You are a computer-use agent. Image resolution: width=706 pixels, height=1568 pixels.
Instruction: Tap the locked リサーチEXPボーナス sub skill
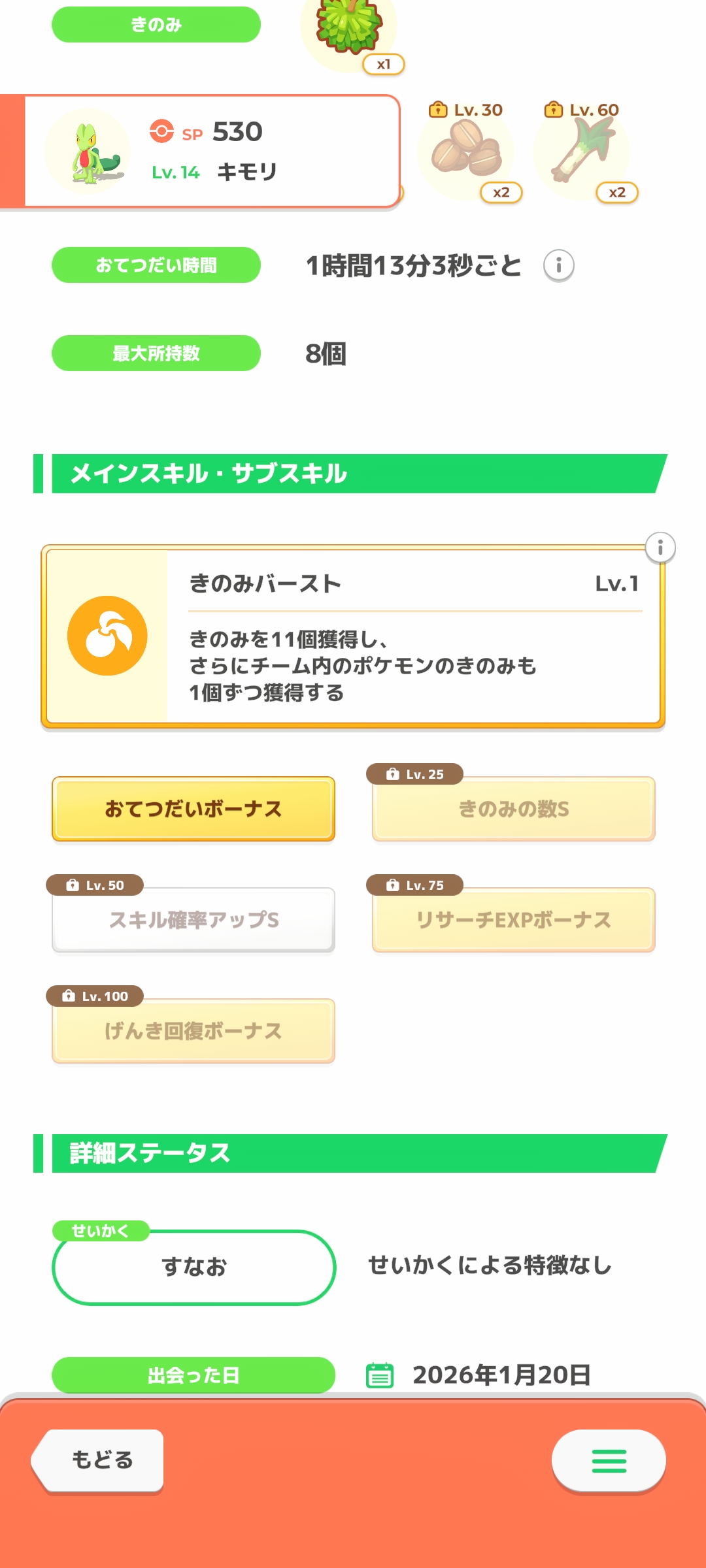click(513, 920)
